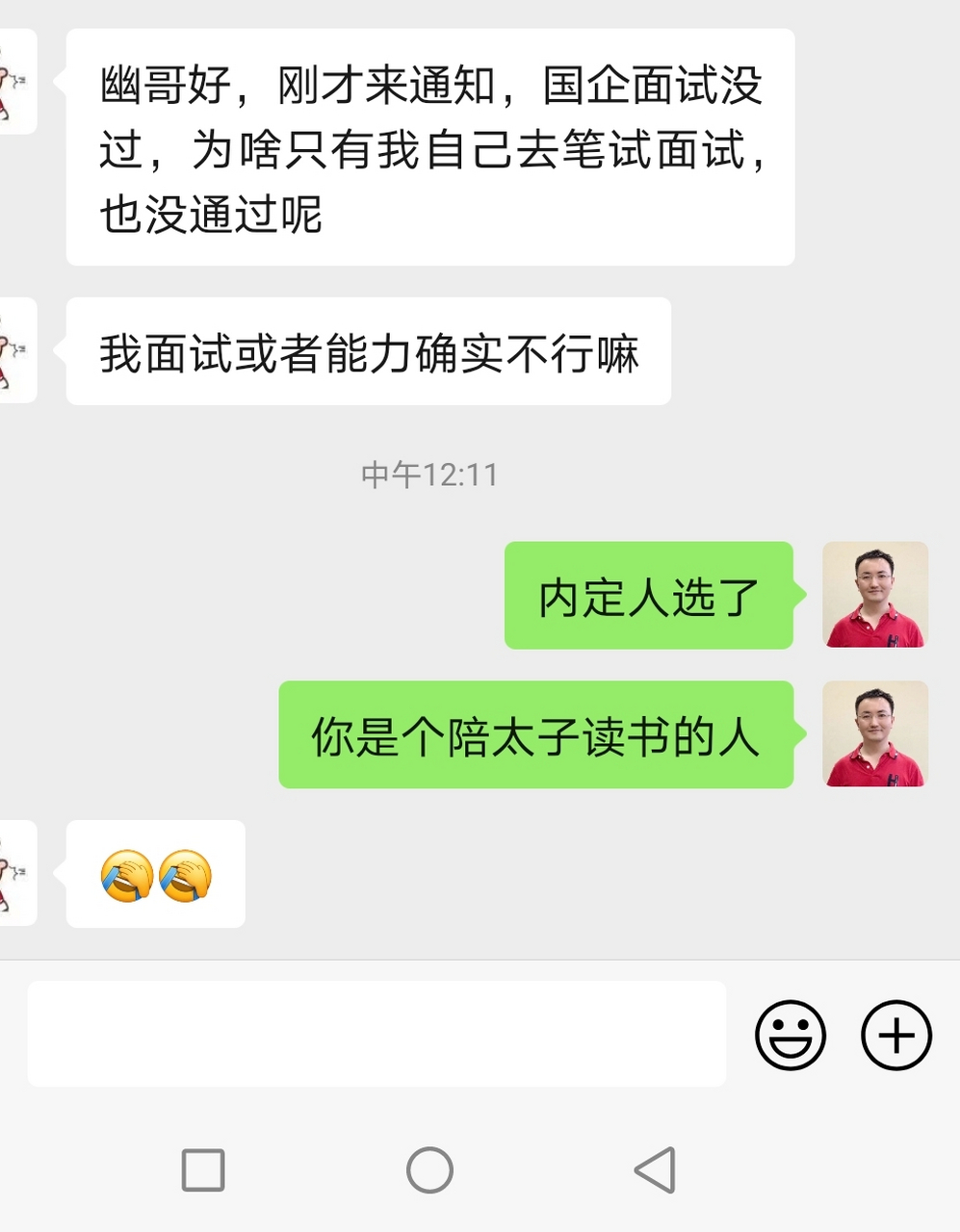Image resolution: width=960 pixels, height=1232 pixels.
Task: Tap the emoji-only chat bubble from the contact
Action: 154,874
